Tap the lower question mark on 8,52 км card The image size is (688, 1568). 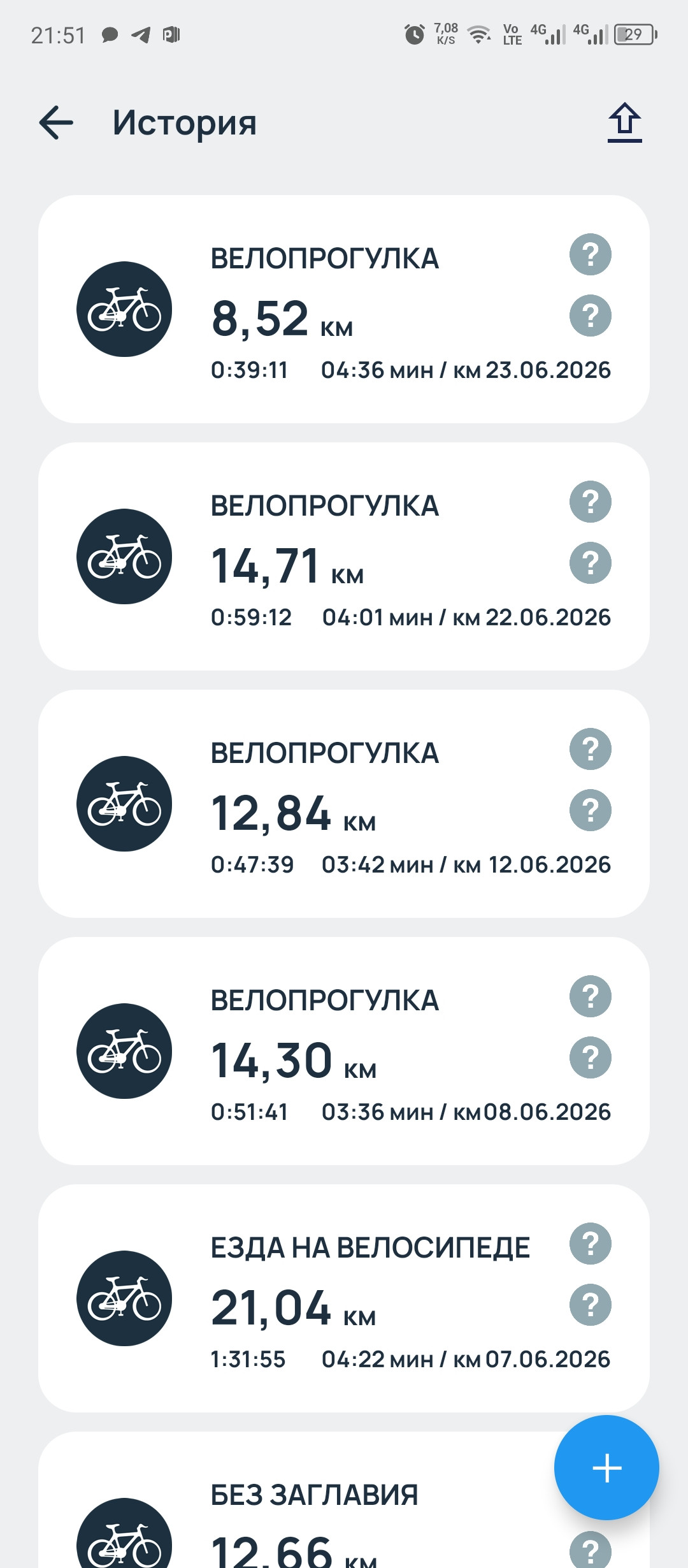(x=591, y=316)
